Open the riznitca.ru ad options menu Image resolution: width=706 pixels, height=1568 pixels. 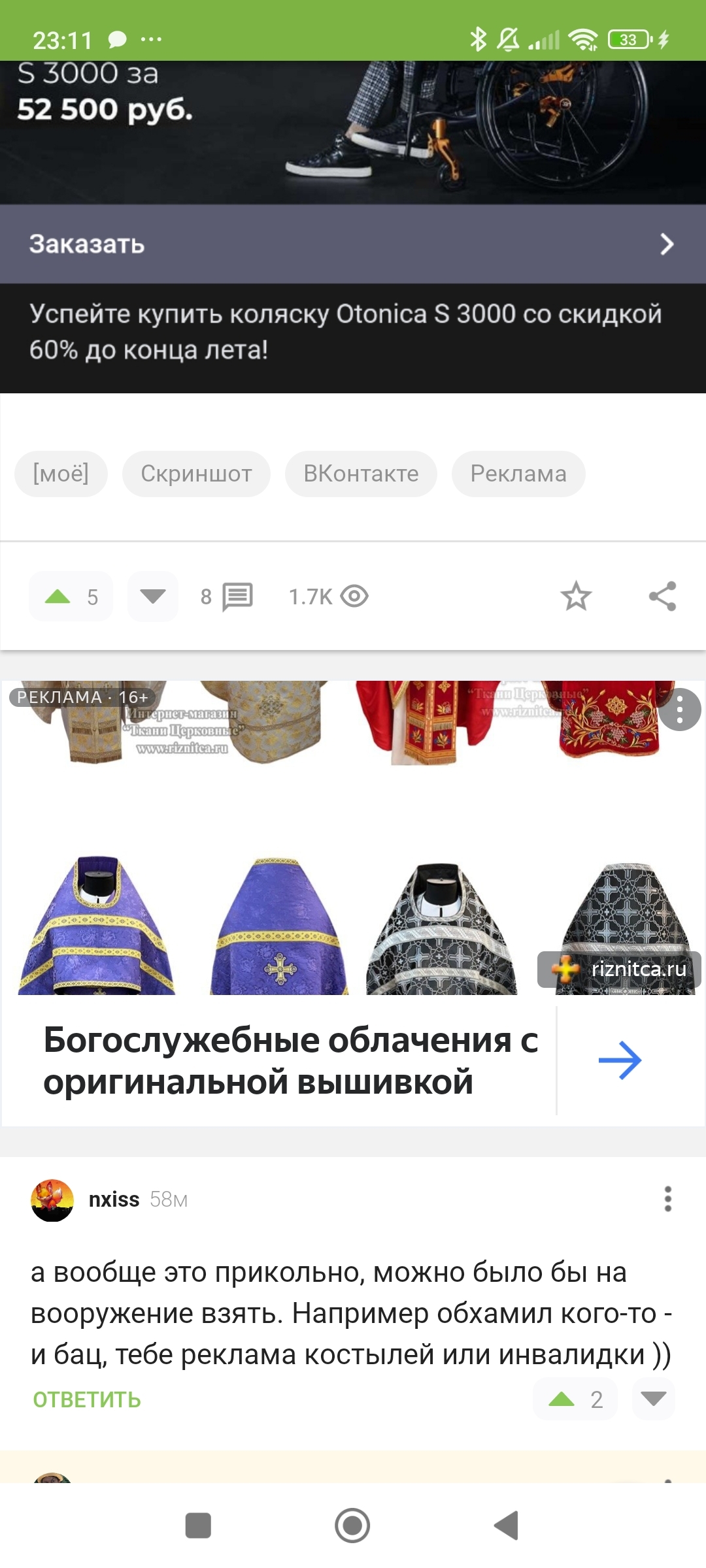pos(680,710)
